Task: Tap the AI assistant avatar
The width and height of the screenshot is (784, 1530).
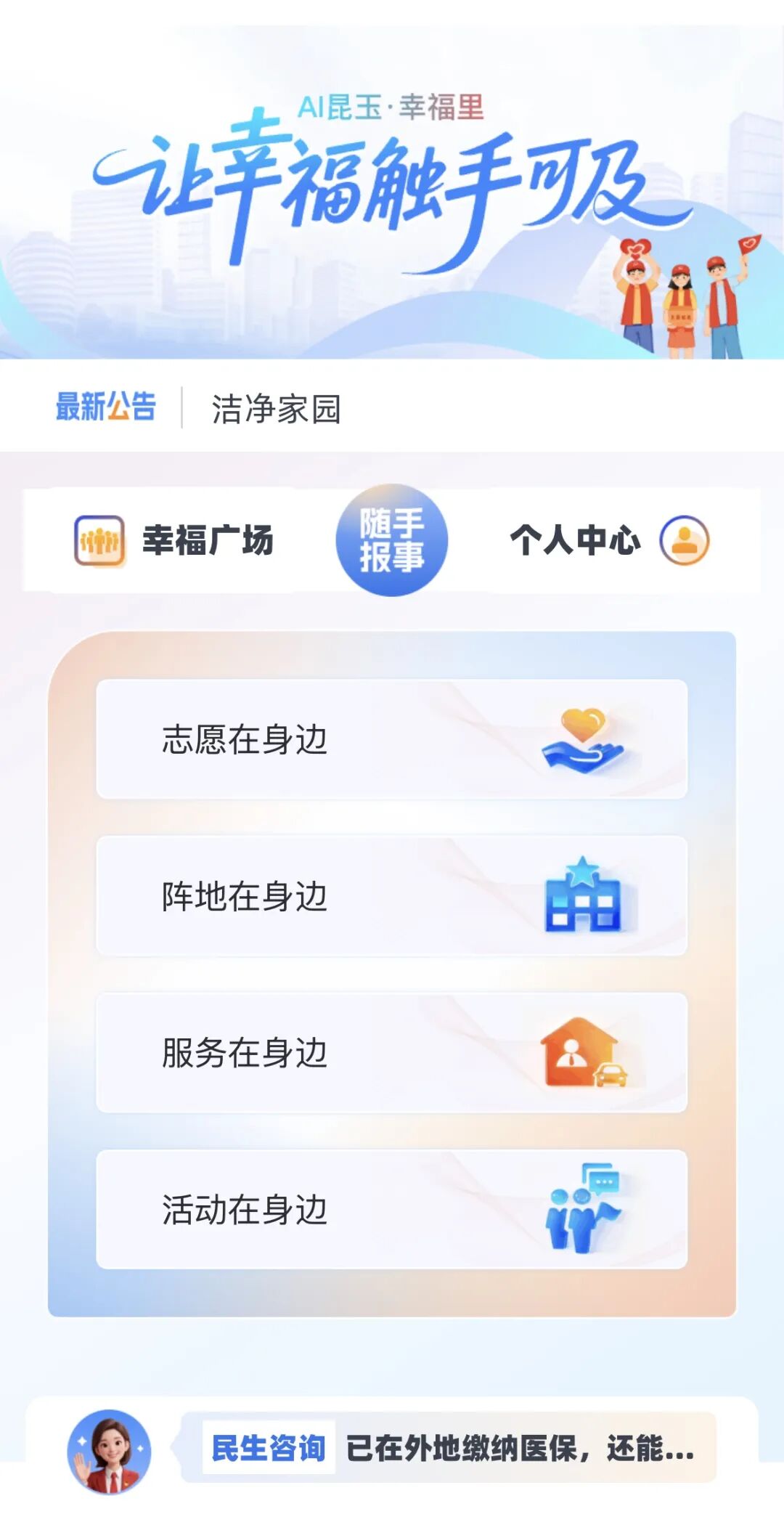Action: [x=110, y=1452]
